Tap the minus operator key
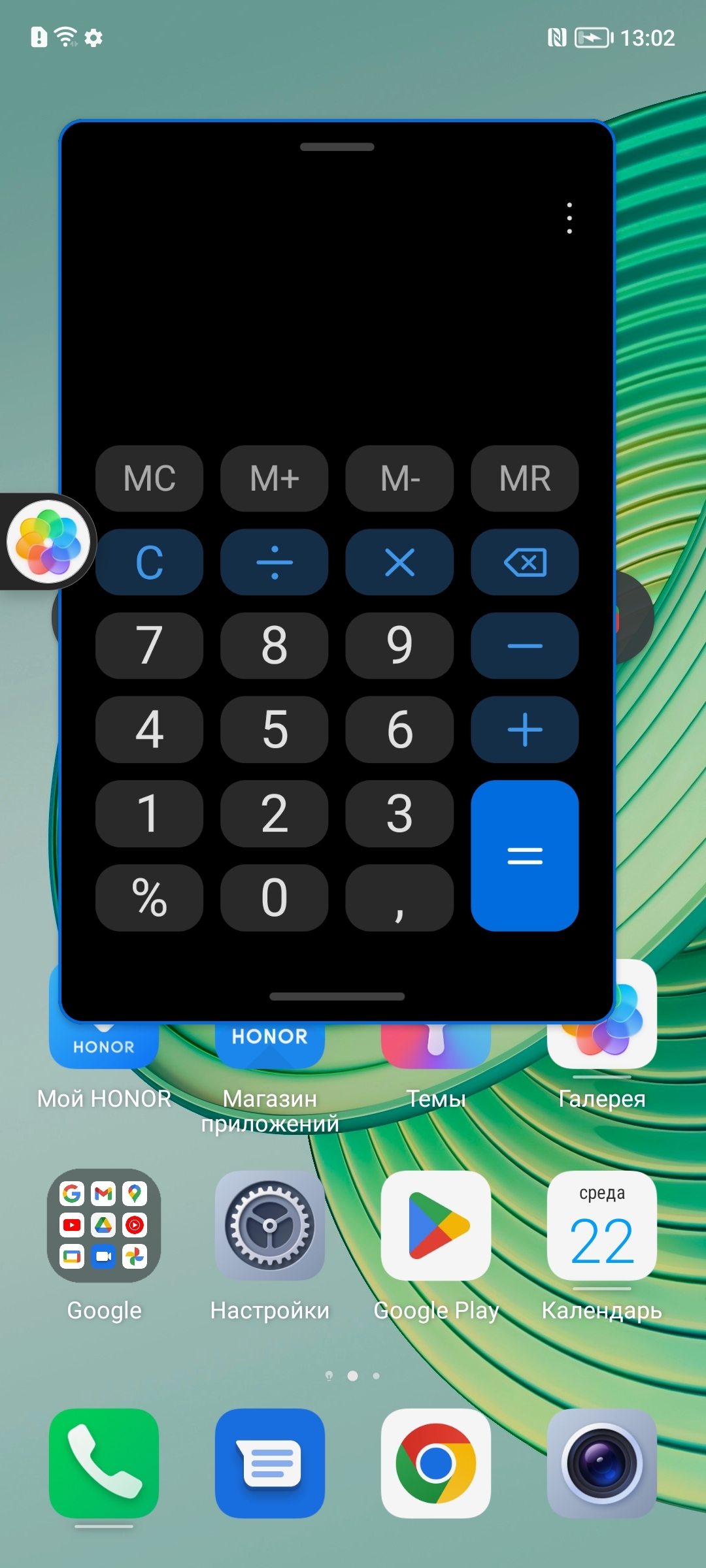Screen dimensions: 706x1568 tap(524, 645)
